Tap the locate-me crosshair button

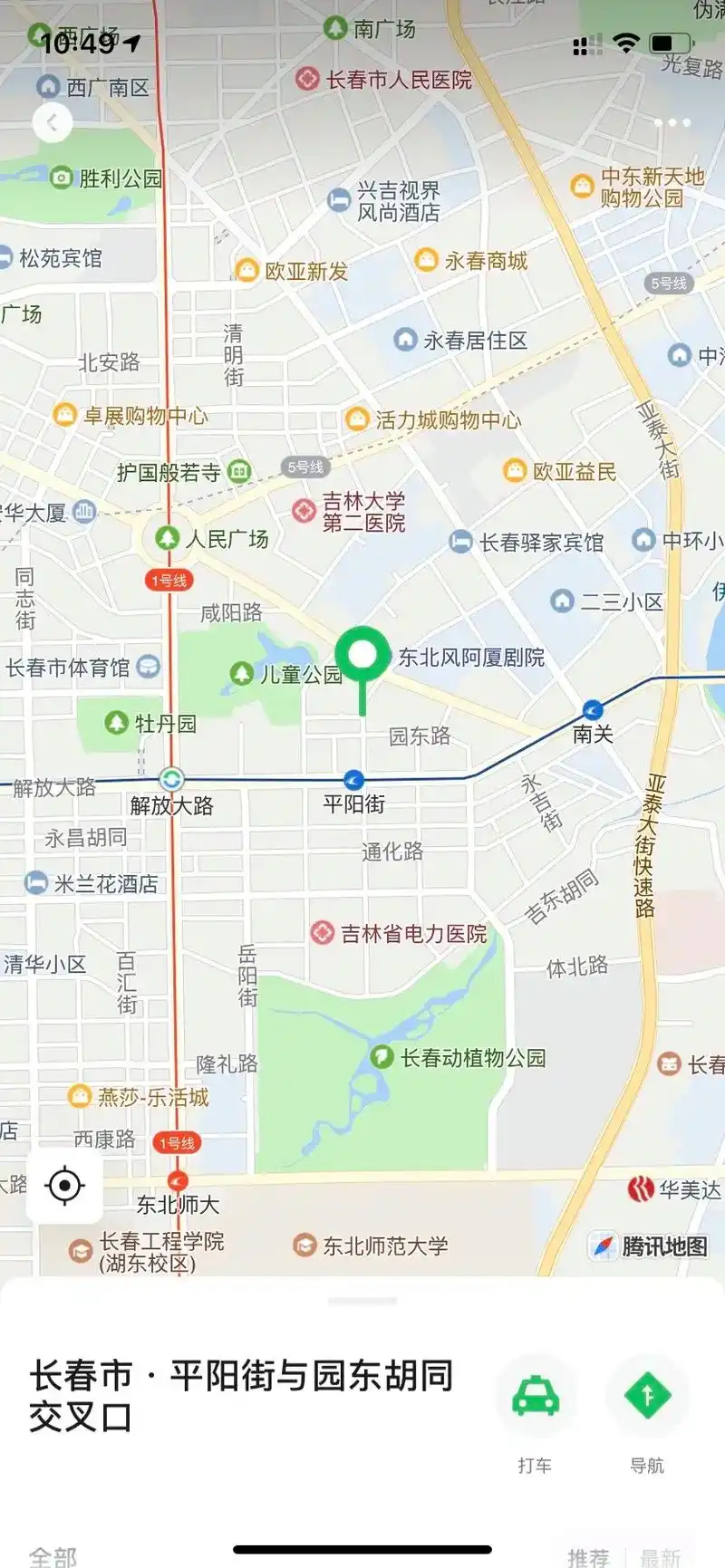(64, 1184)
